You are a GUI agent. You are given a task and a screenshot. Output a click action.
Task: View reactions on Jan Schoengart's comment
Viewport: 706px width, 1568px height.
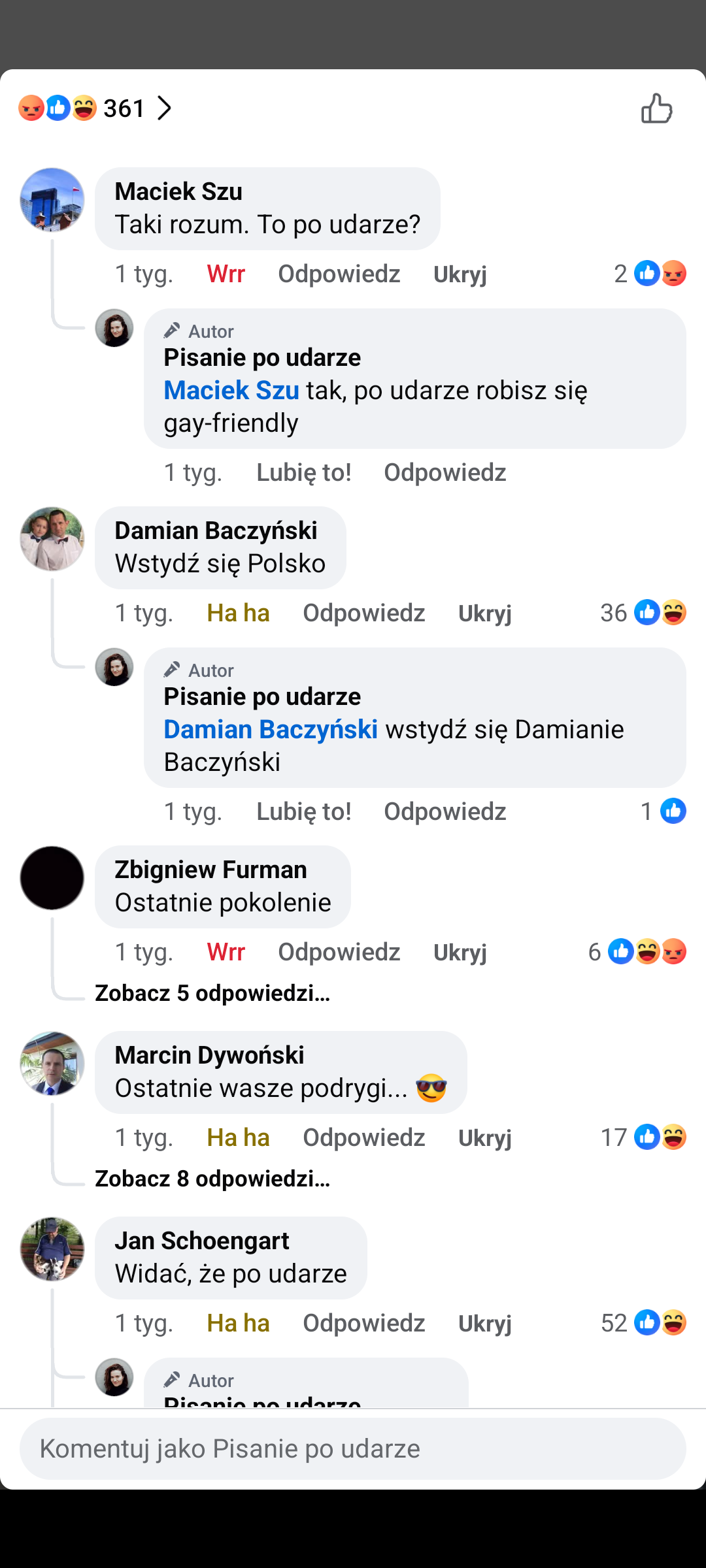click(644, 1323)
